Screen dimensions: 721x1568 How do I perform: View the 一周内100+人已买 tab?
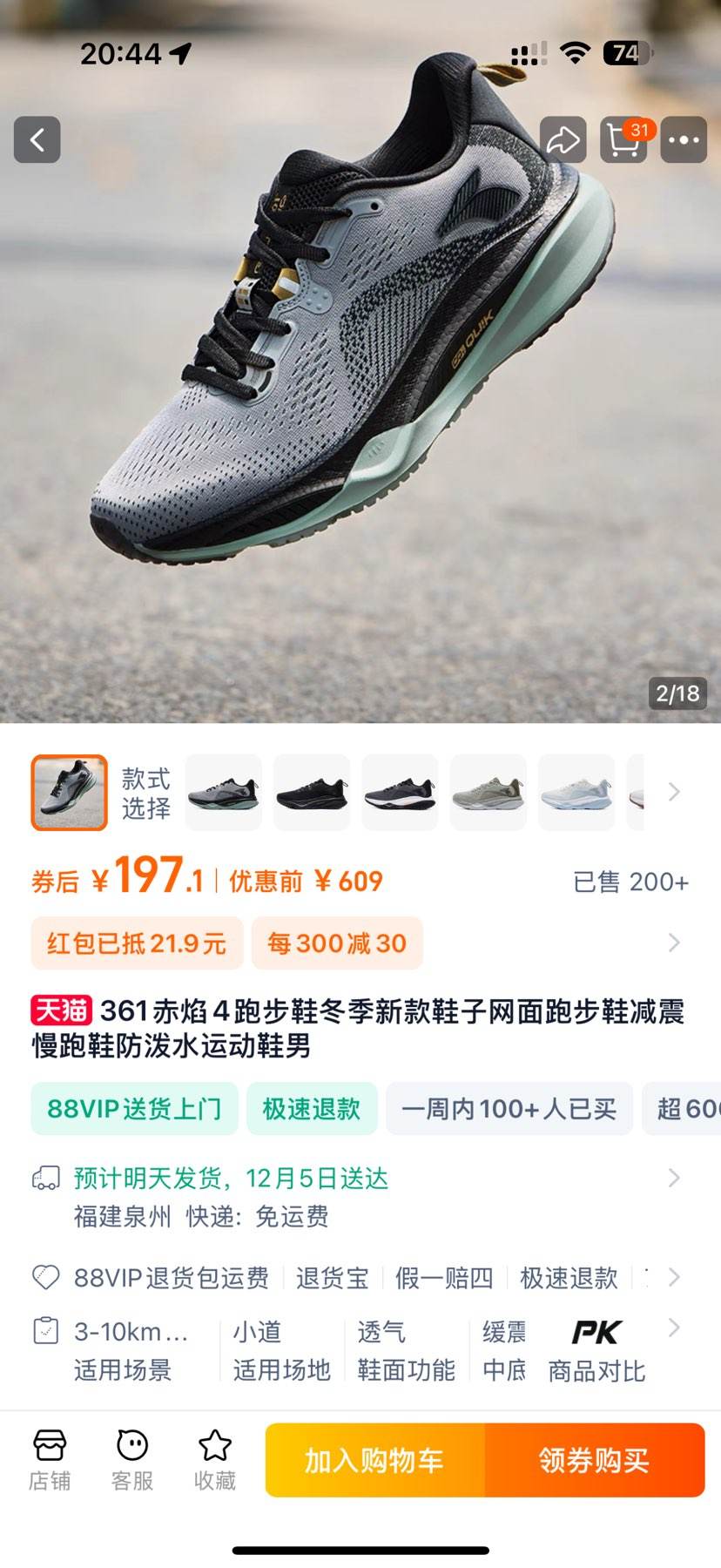click(509, 1108)
